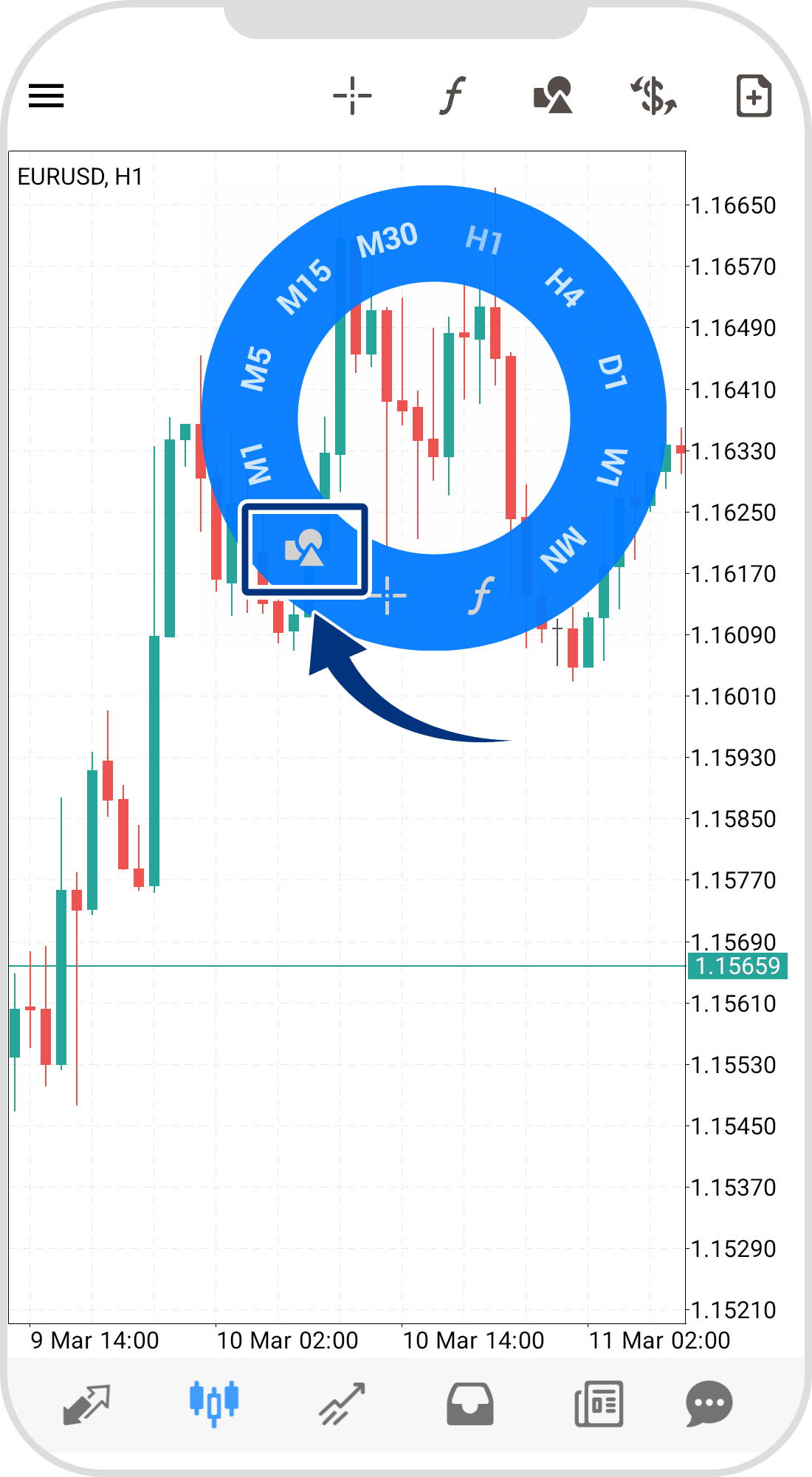Open the hamburger side menu
The image size is (812, 1477).
click(x=47, y=96)
